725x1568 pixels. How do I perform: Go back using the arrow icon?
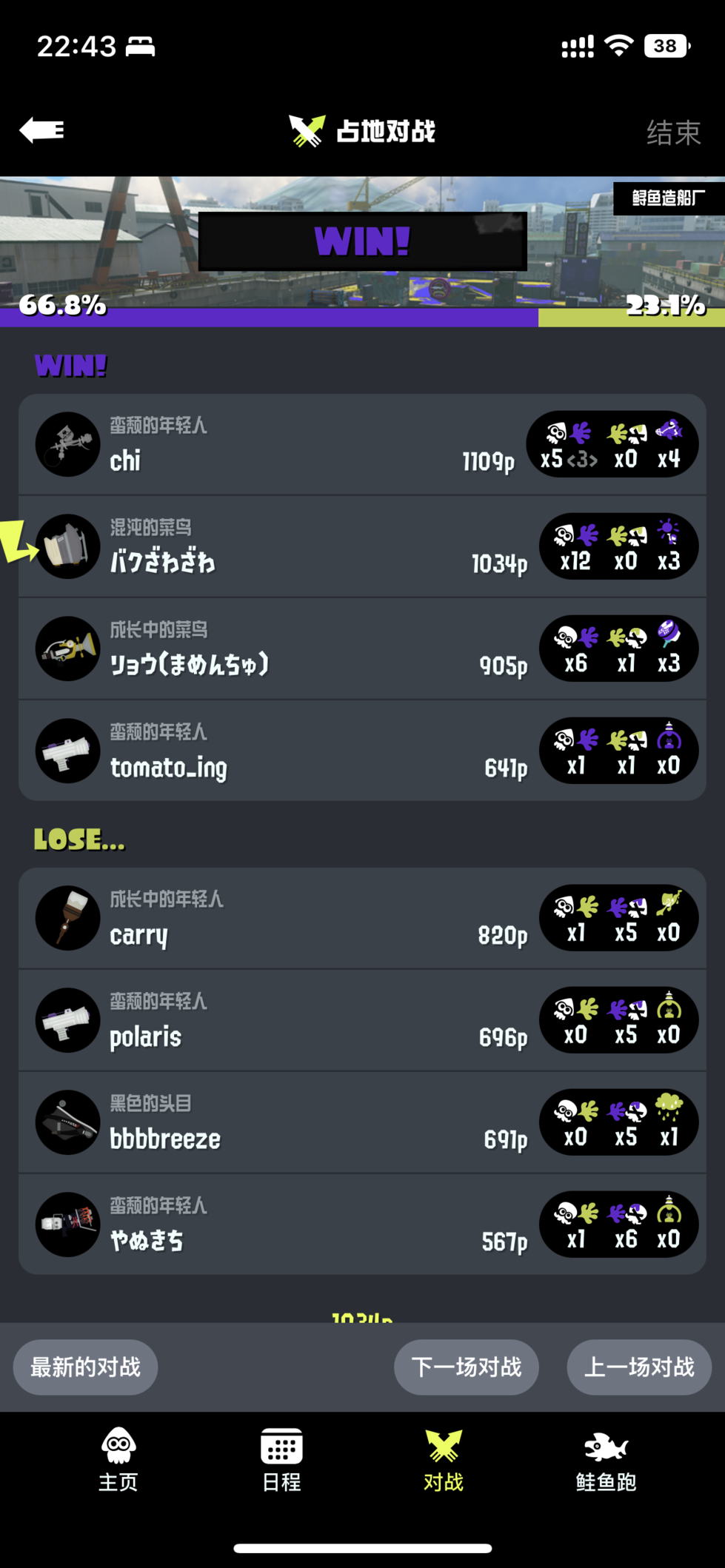click(42, 130)
